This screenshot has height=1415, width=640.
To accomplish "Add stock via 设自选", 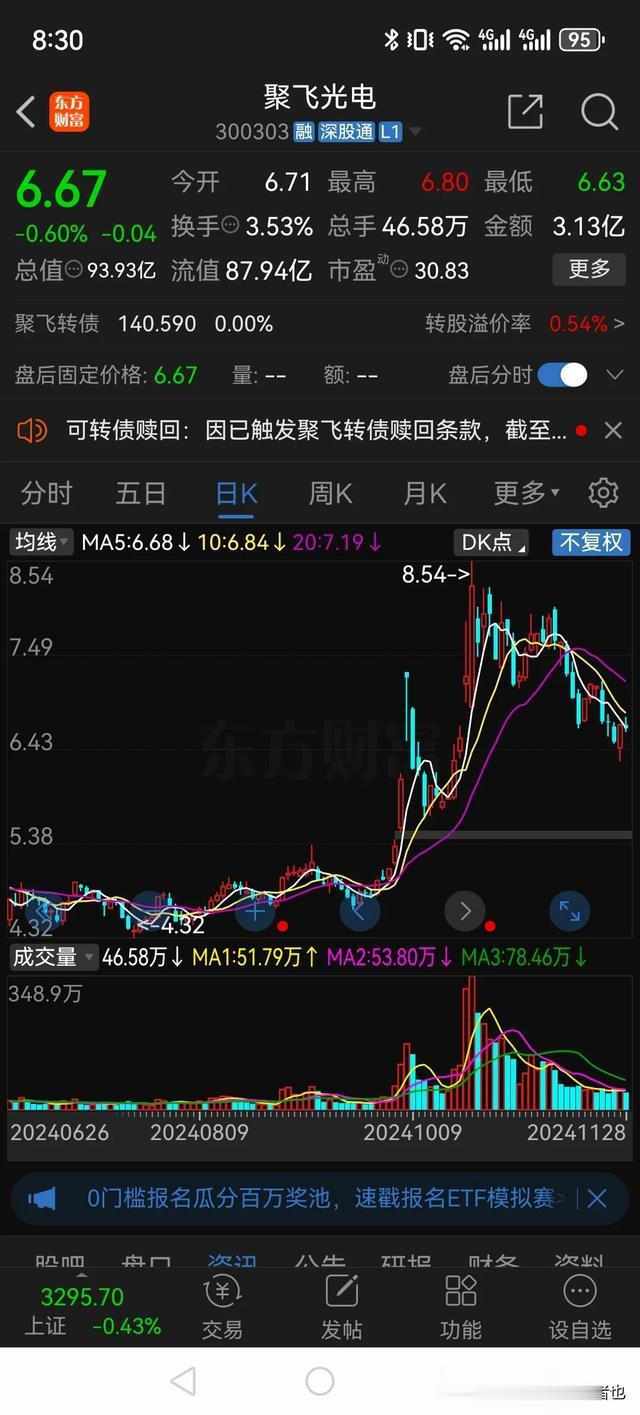I will [x=580, y=1305].
